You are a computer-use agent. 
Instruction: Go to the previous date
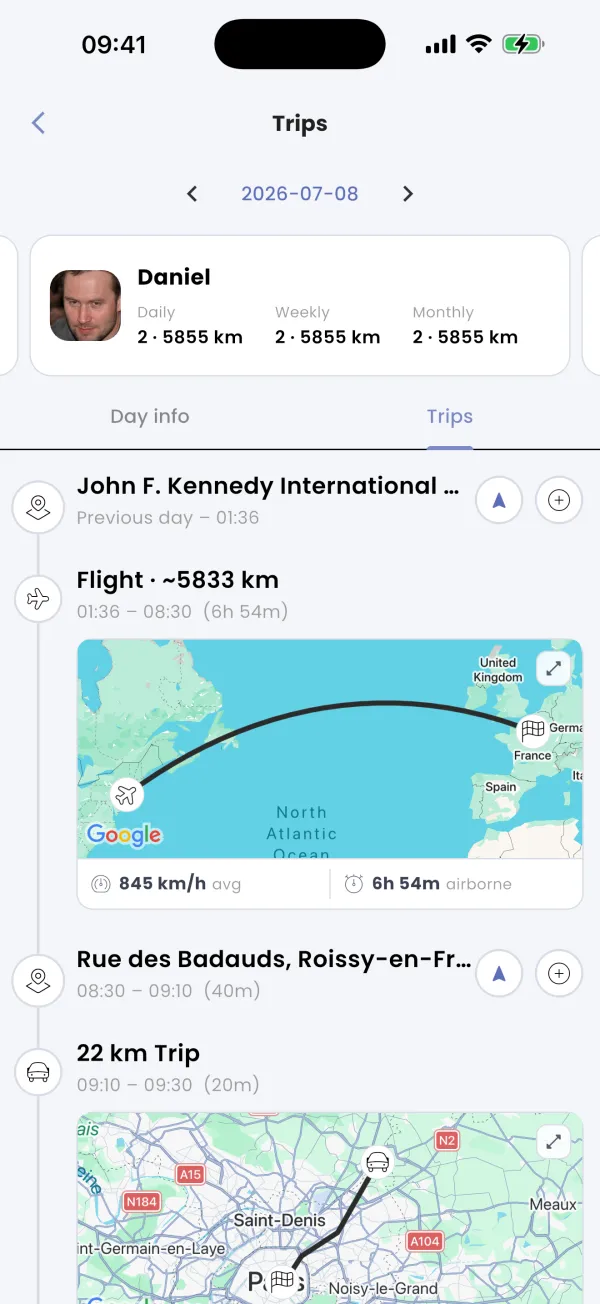(192, 194)
